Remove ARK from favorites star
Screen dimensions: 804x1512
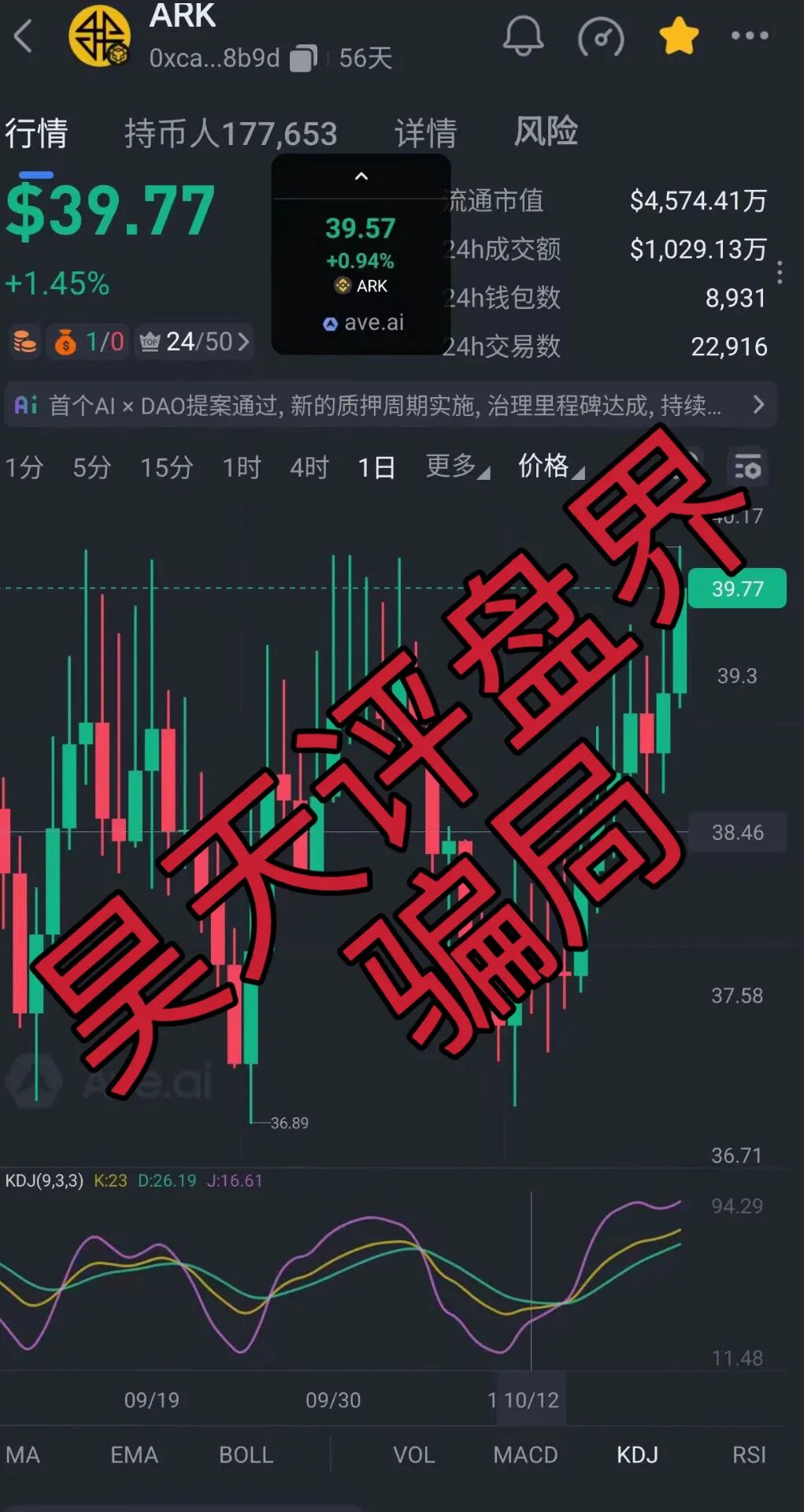[678, 36]
